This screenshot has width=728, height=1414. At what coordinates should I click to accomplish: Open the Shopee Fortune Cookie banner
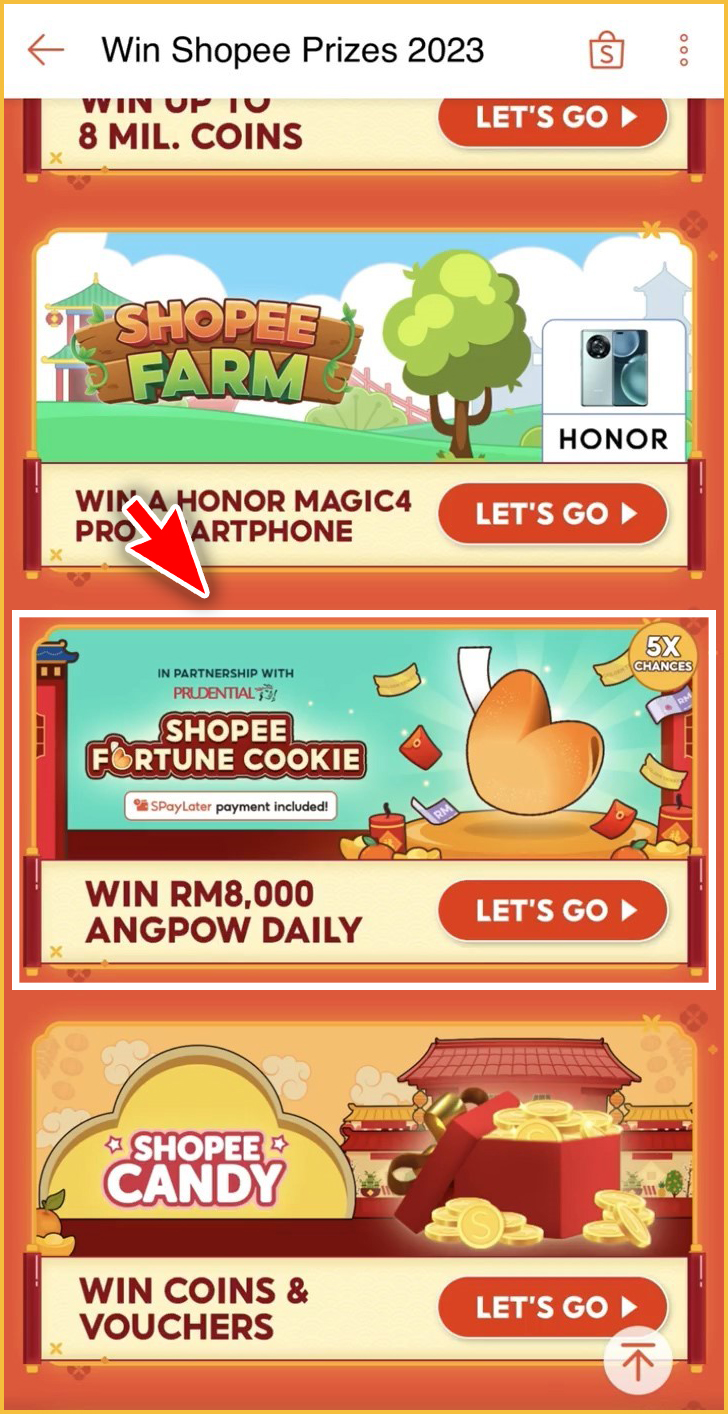[x=362, y=742]
